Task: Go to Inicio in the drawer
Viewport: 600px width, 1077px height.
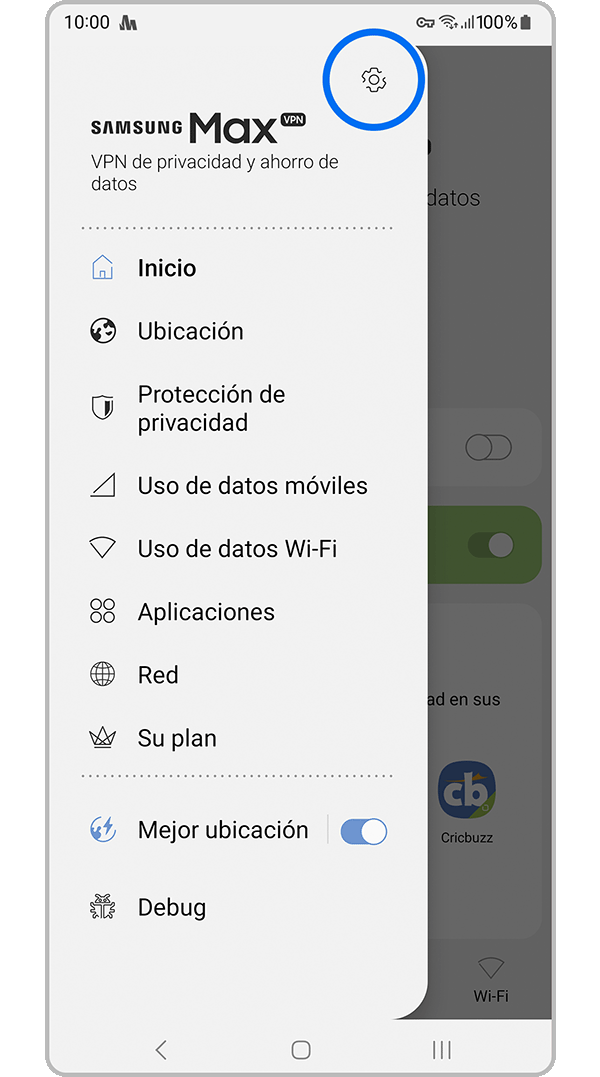Action: click(x=166, y=268)
